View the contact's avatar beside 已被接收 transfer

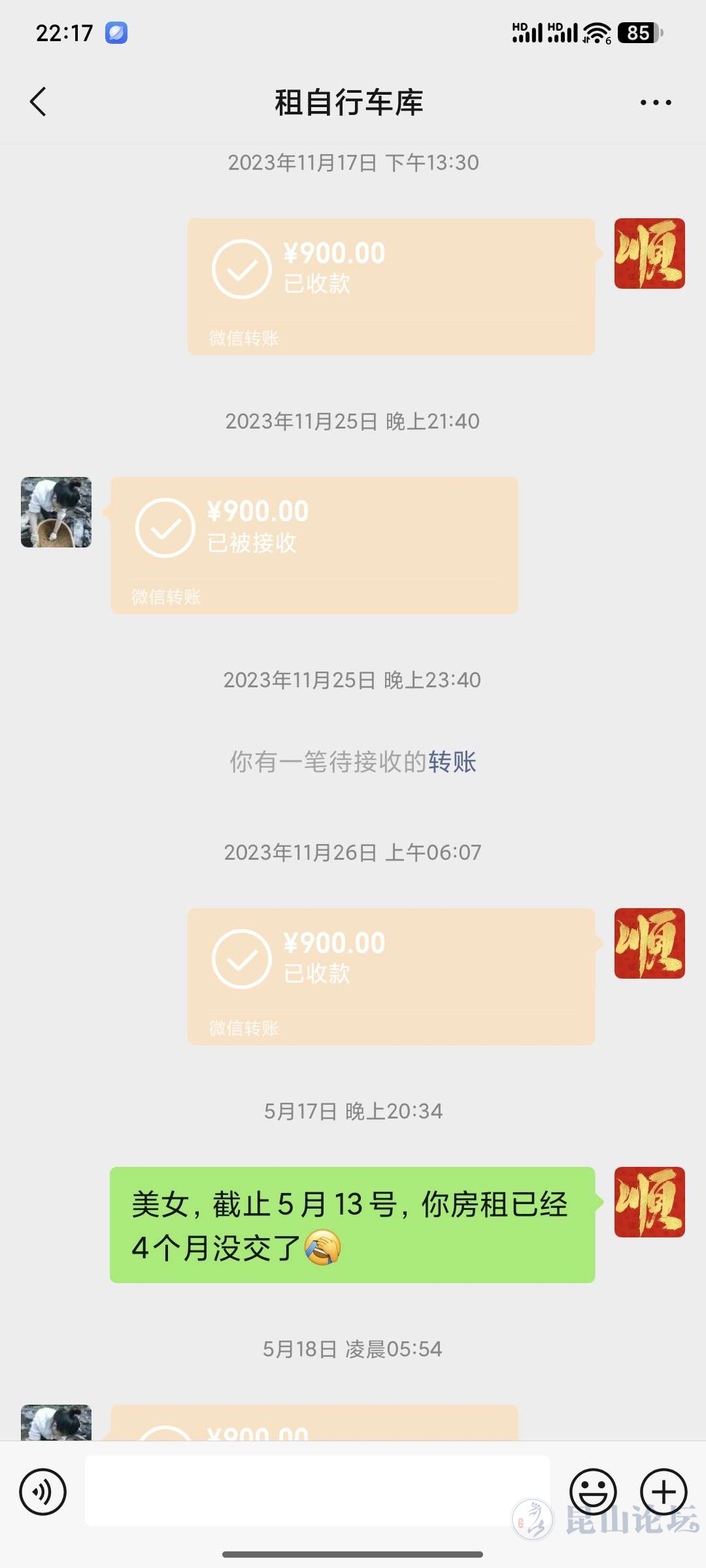point(56,512)
